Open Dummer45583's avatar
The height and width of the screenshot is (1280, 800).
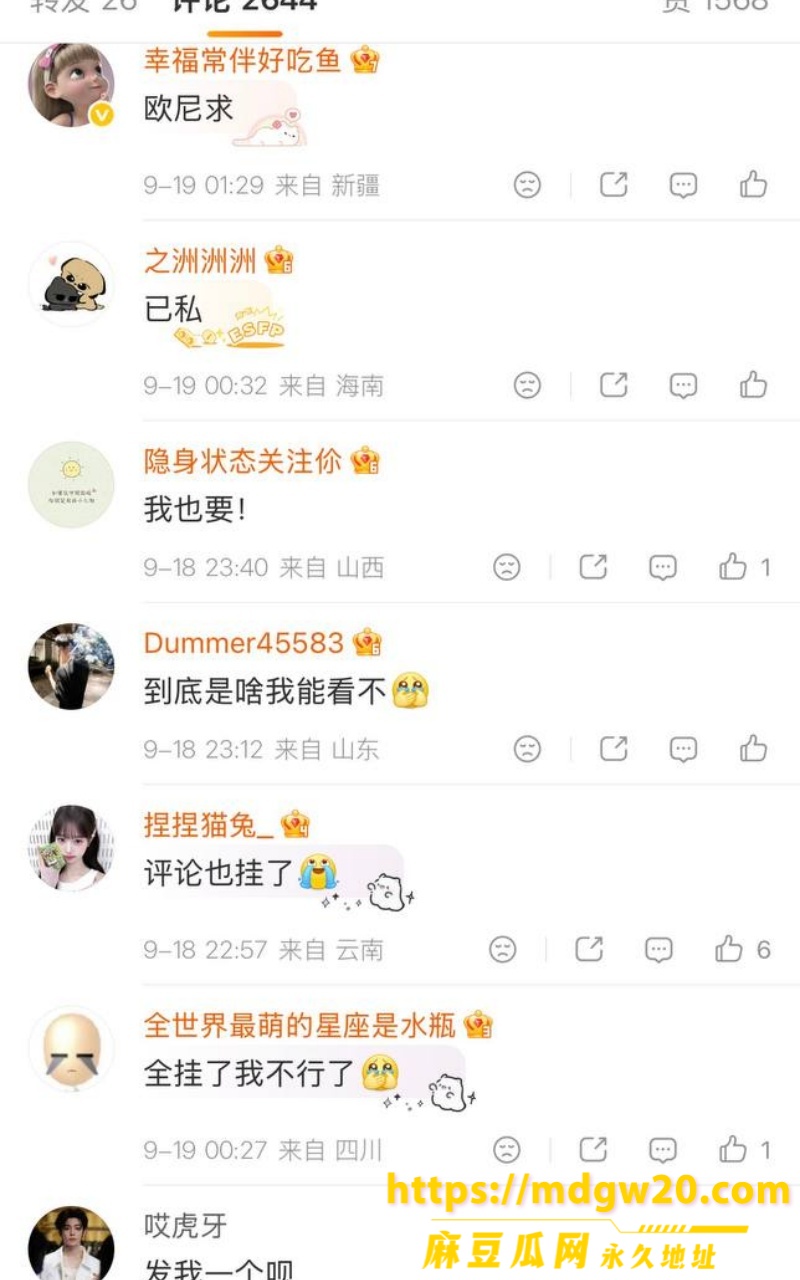71,667
